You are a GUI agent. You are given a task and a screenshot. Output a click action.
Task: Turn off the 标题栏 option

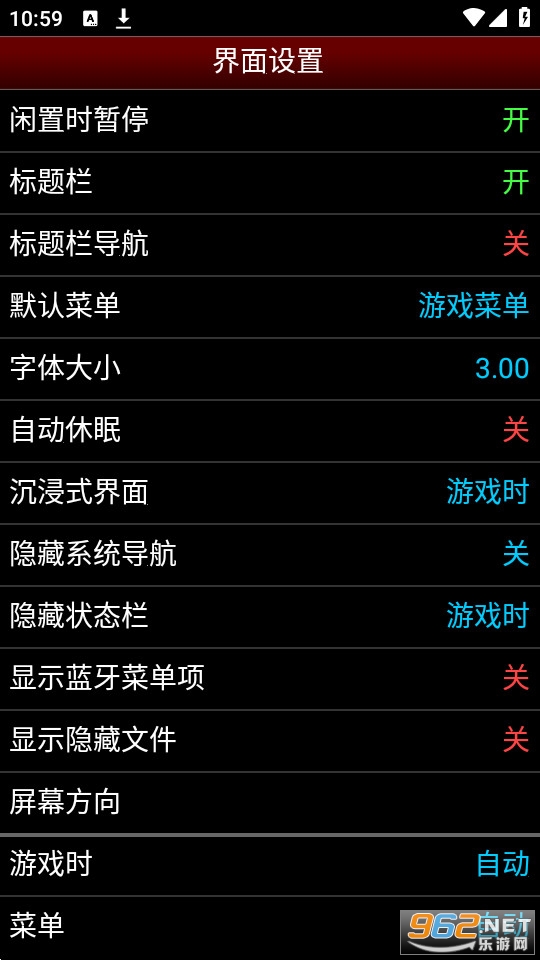coord(270,182)
